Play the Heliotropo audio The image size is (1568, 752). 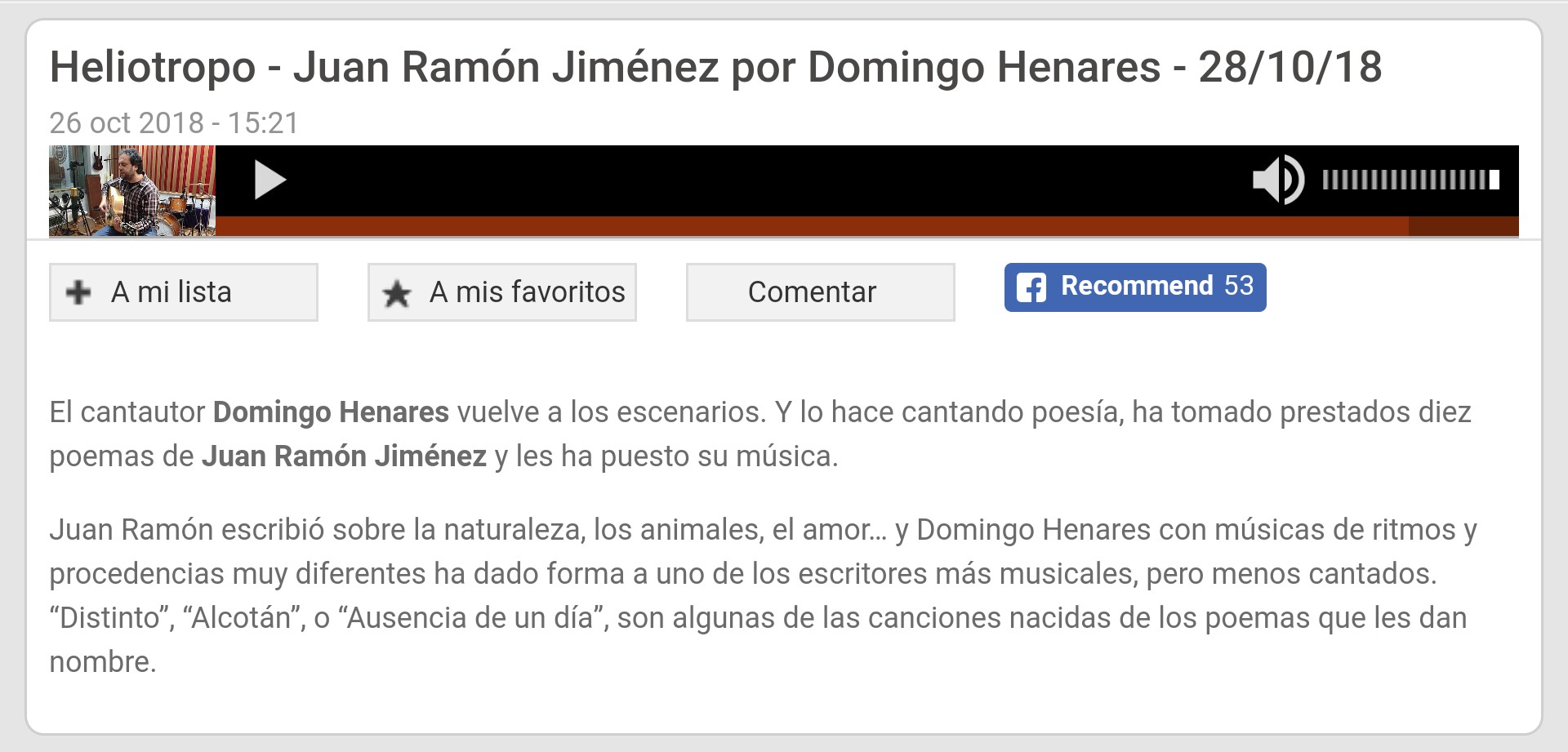(269, 180)
